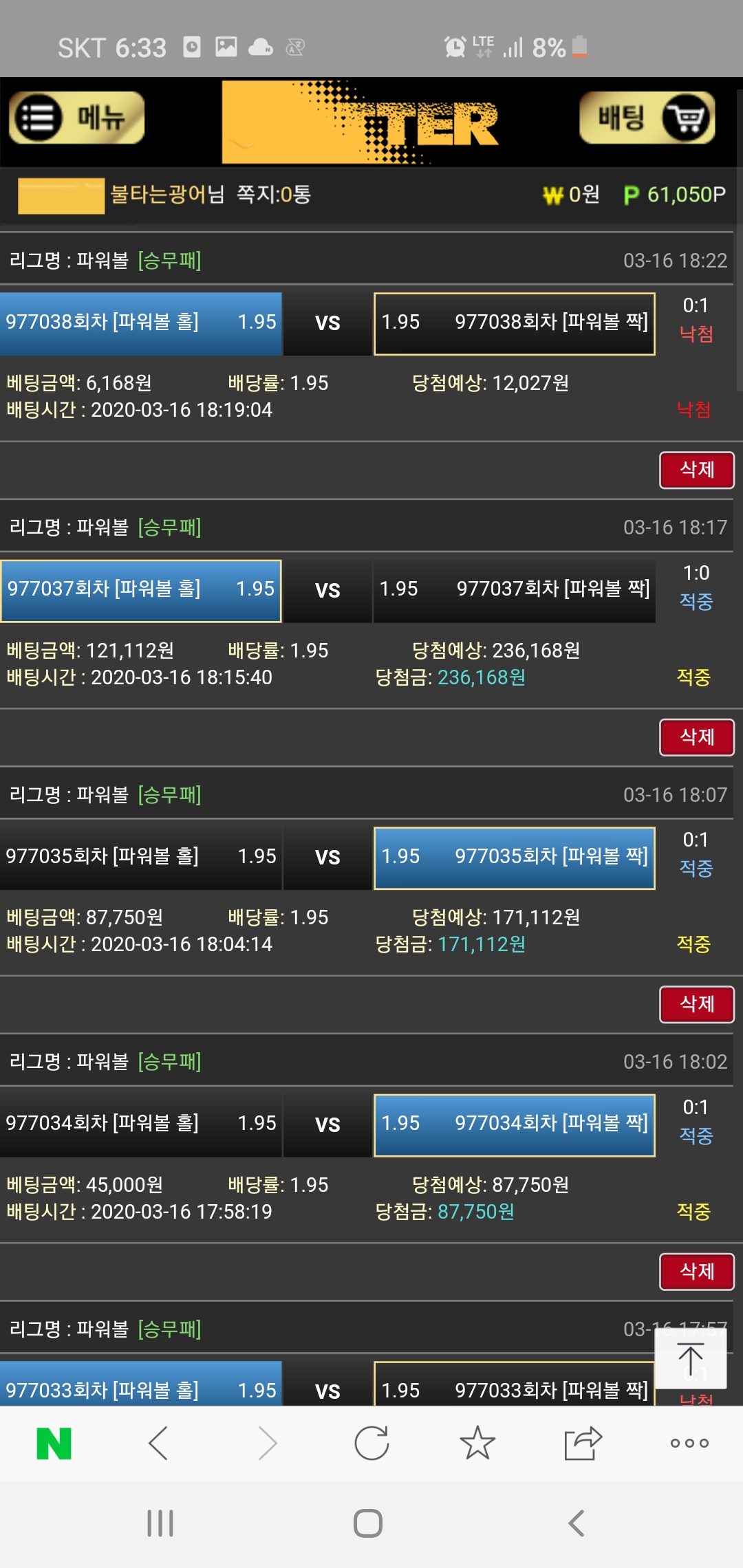
Task: Open the 배팅 cart button
Action: tap(647, 118)
